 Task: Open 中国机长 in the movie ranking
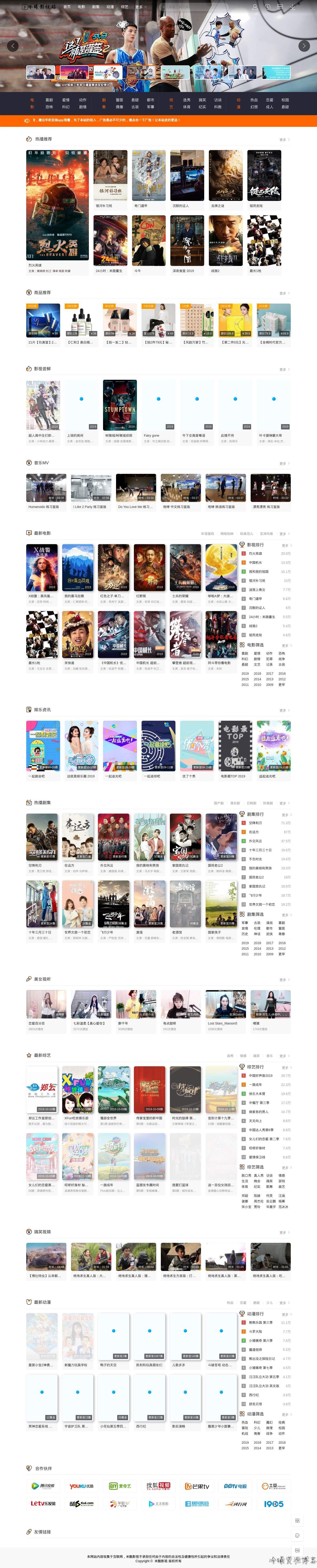pyautogui.click(x=256, y=563)
